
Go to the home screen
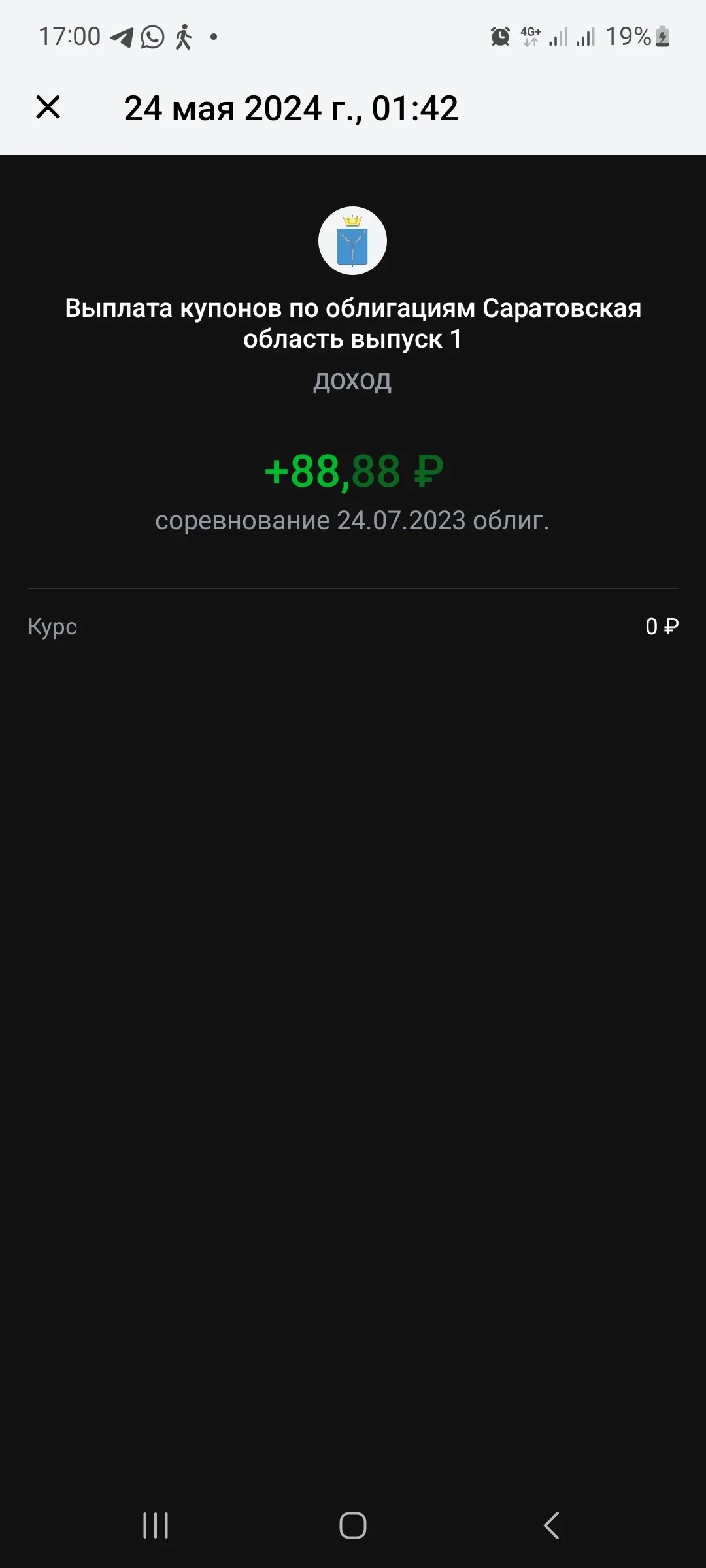(353, 1526)
